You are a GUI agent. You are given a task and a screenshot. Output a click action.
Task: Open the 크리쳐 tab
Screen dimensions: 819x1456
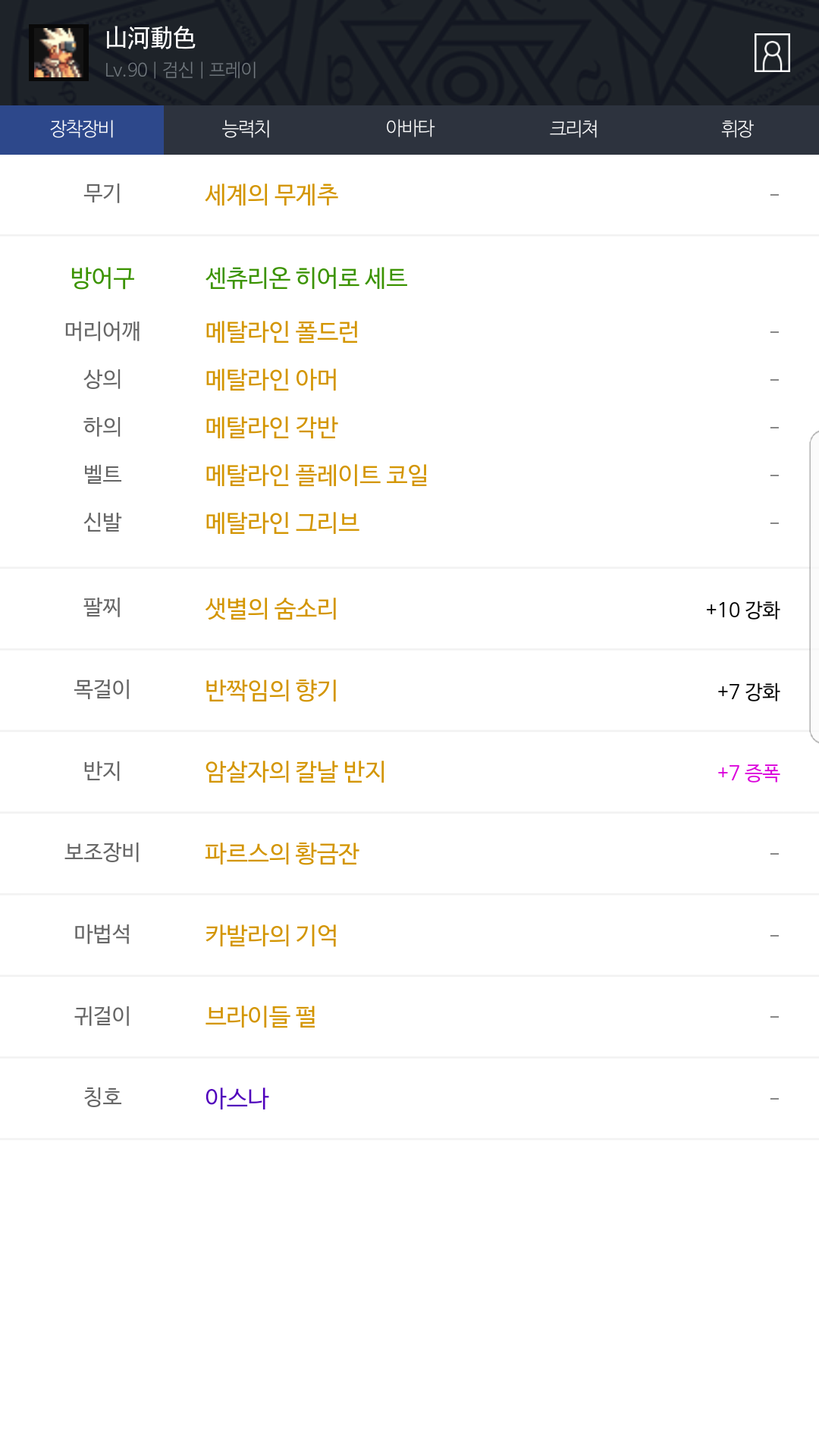coord(573,130)
